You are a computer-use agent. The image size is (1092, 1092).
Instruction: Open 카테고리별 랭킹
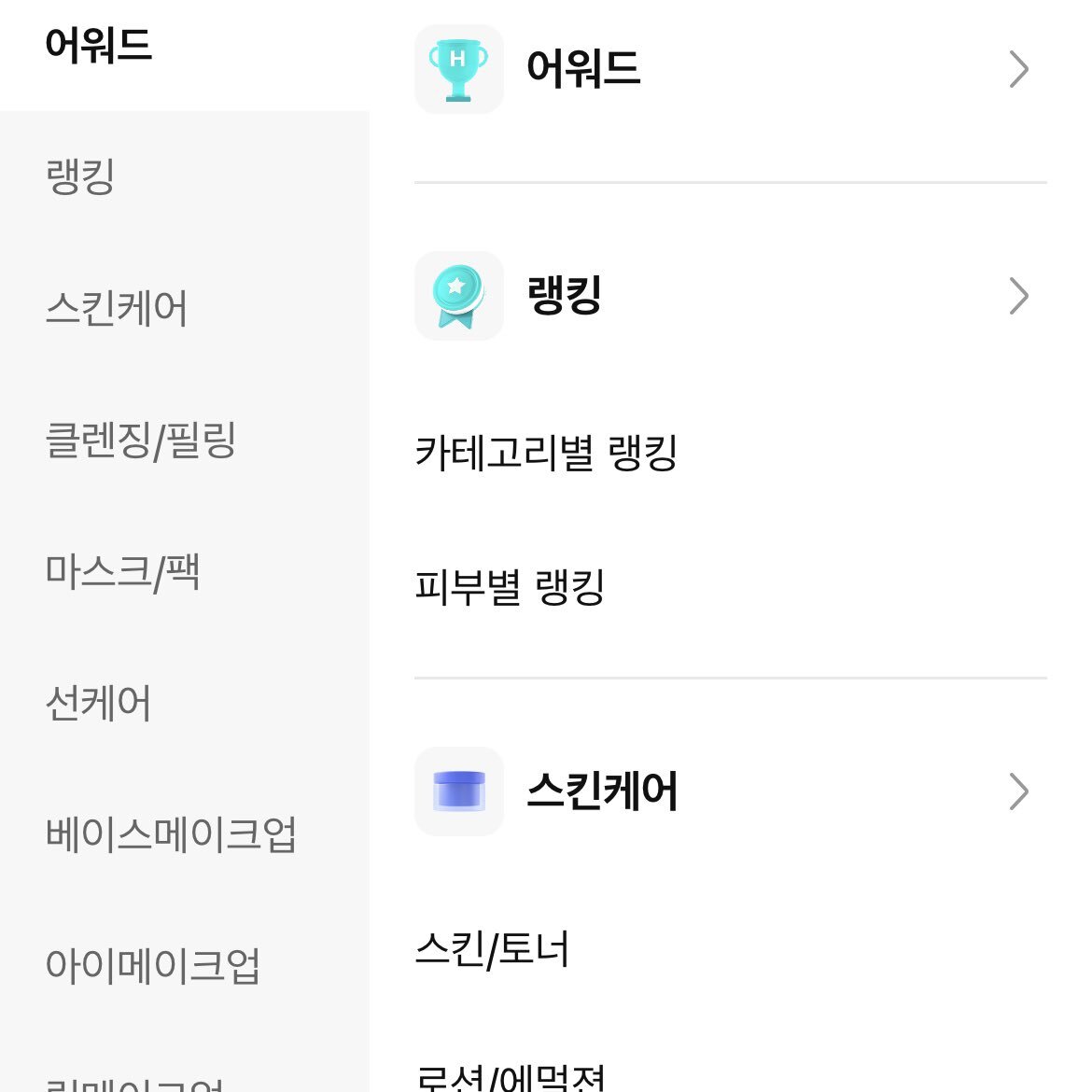(x=546, y=454)
